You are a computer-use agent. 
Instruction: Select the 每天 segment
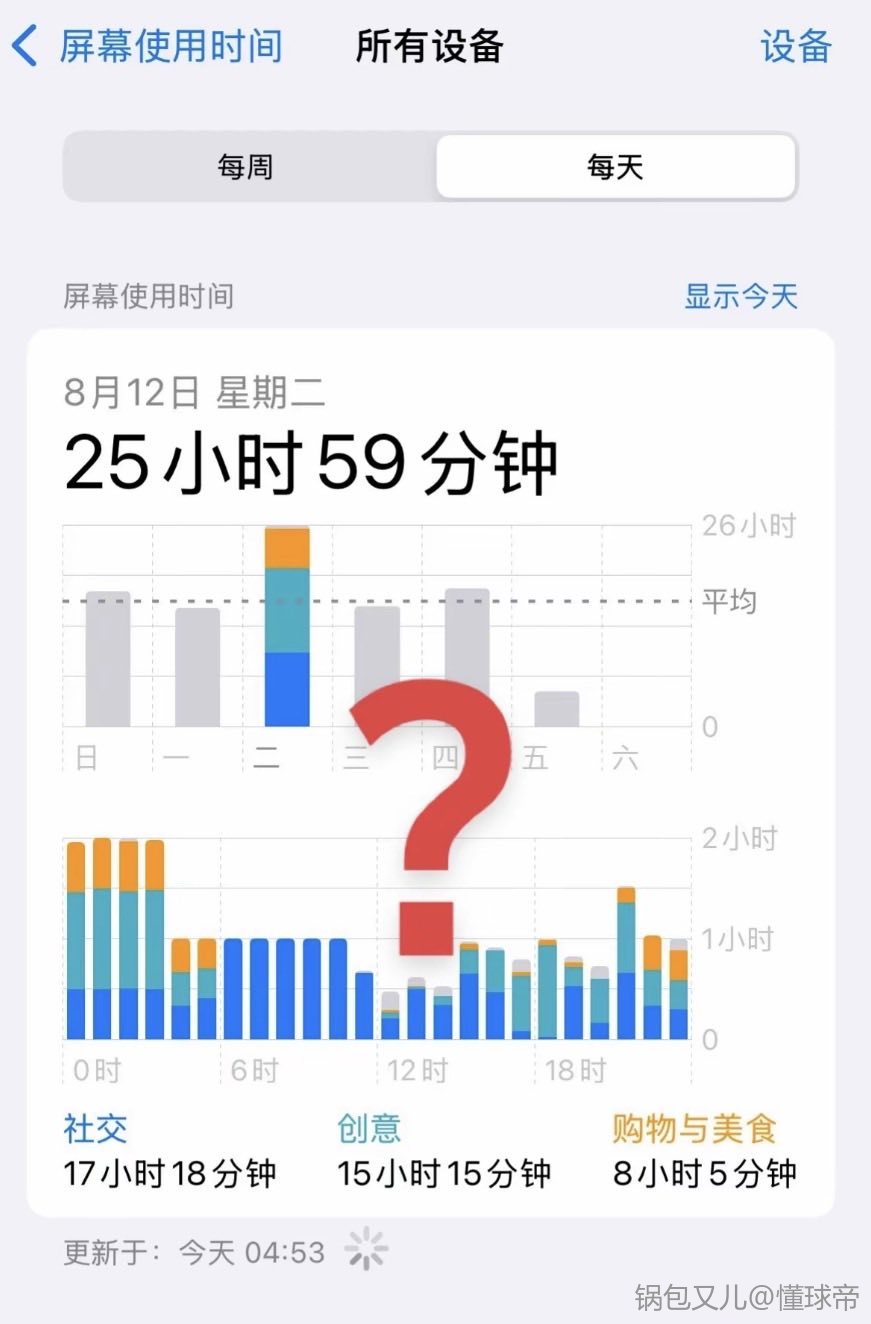pyautogui.click(x=615, y=167)
